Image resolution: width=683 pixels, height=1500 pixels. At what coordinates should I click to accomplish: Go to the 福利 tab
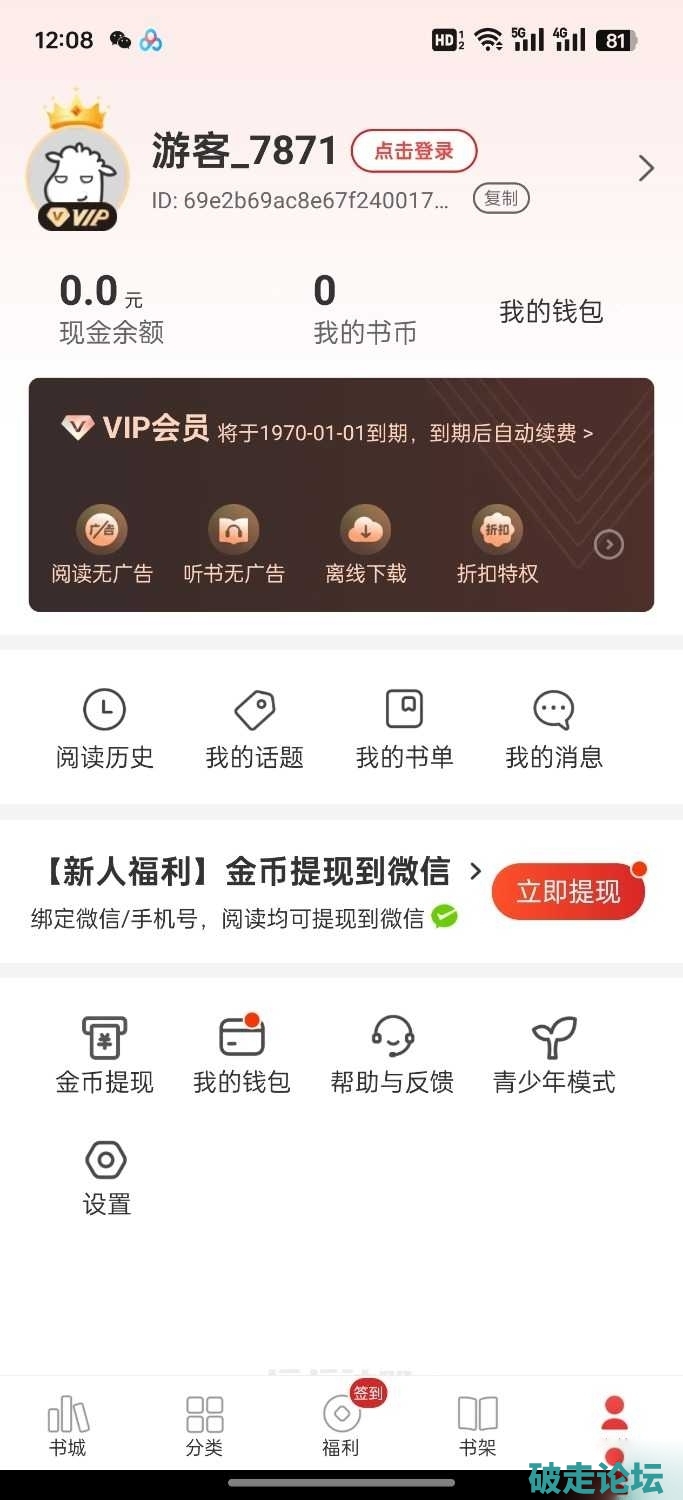[341, 1426]
